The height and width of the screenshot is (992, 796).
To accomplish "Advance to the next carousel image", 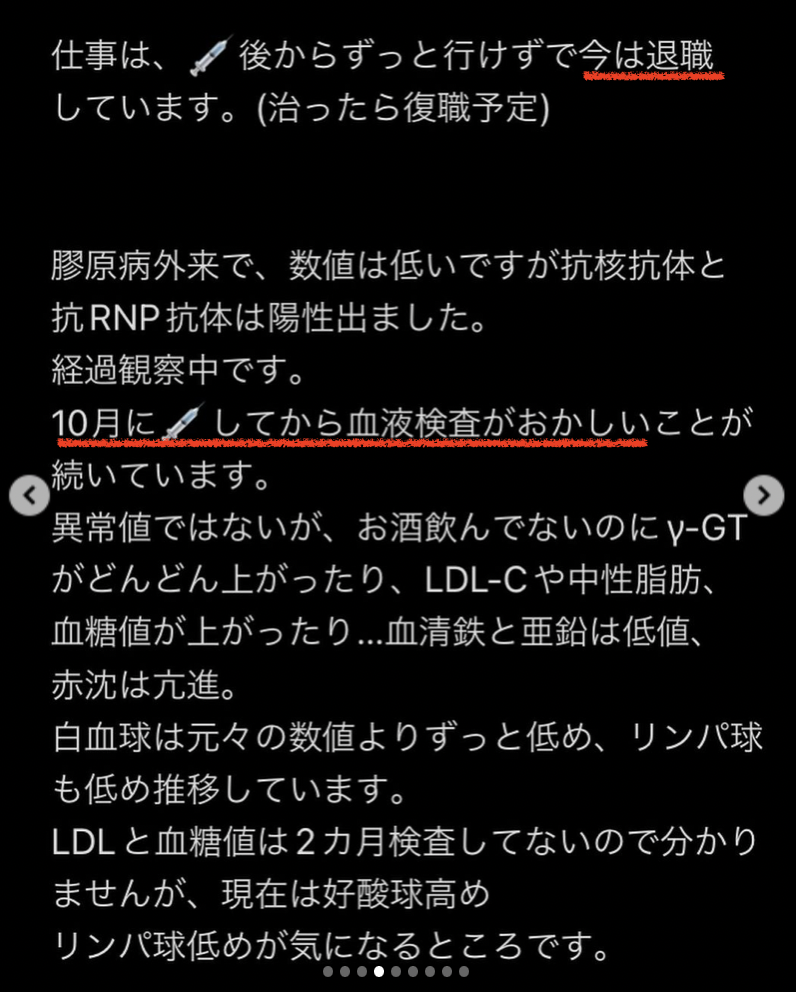I will [x=763, y=495].
